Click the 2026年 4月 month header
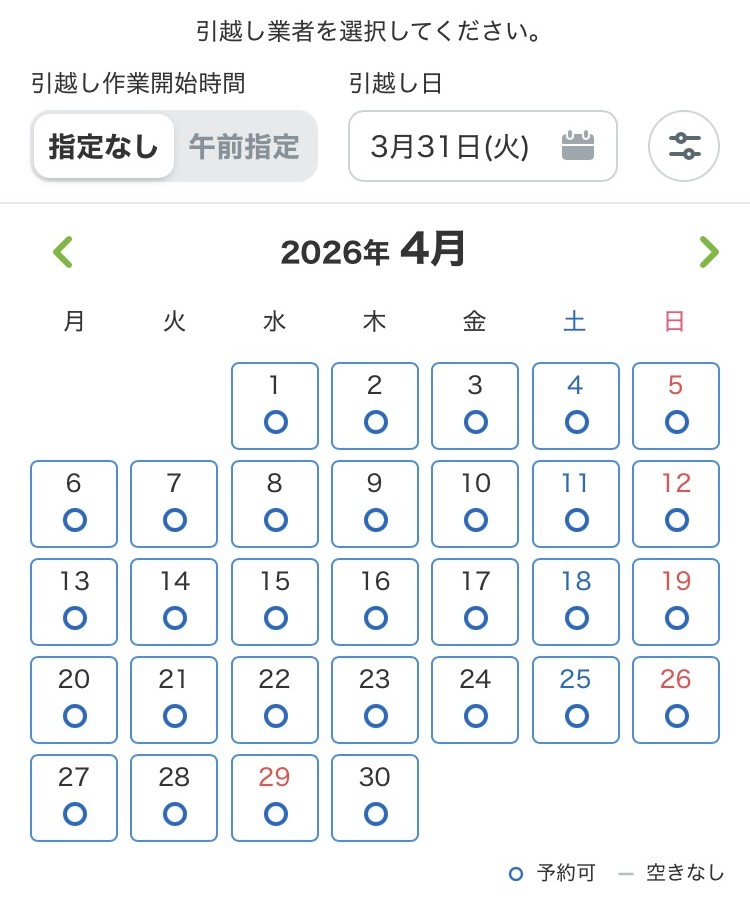The image size is (750, 906). (375, 250)
